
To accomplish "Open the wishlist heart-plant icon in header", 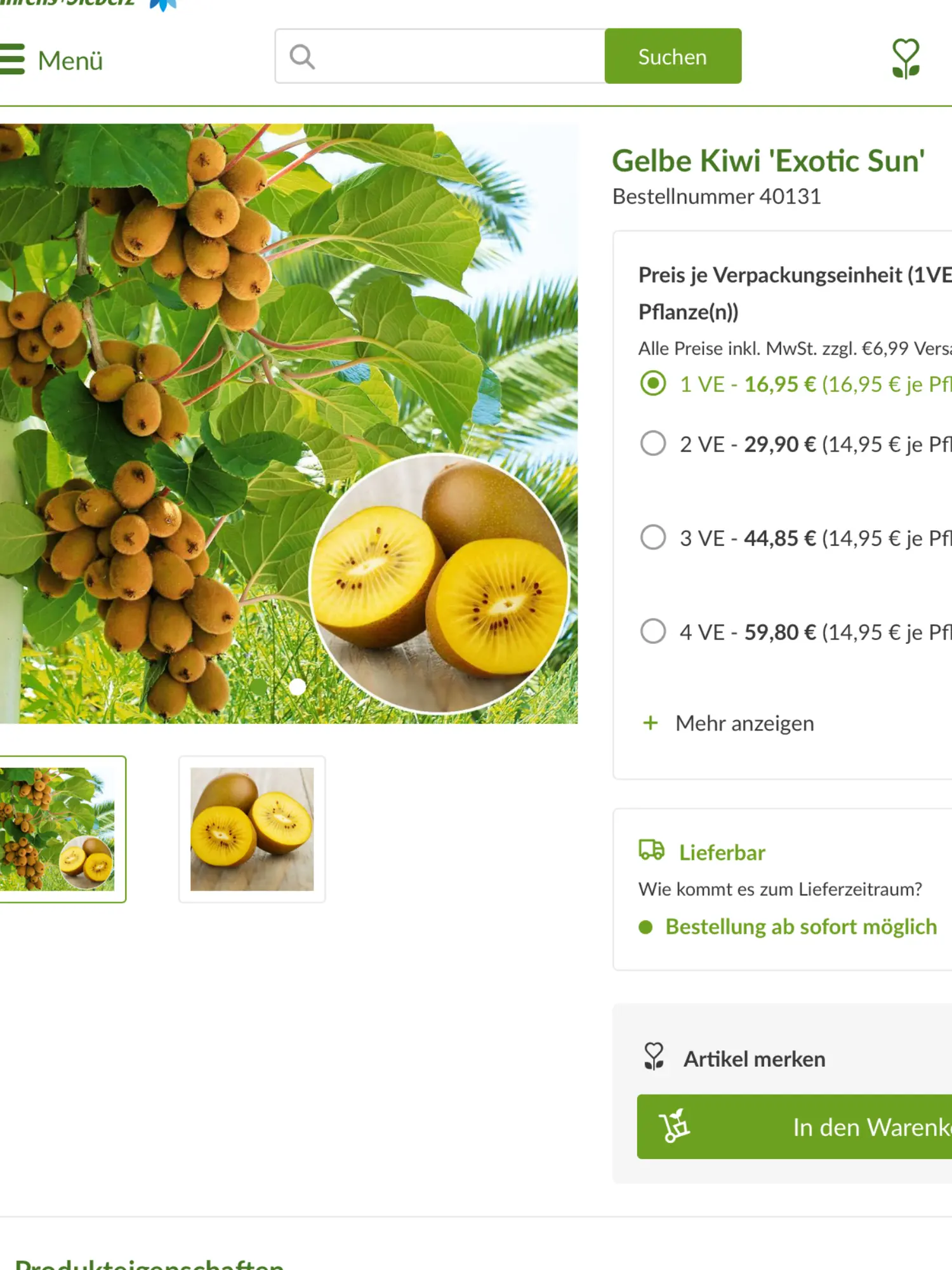I will click(906, 58).
